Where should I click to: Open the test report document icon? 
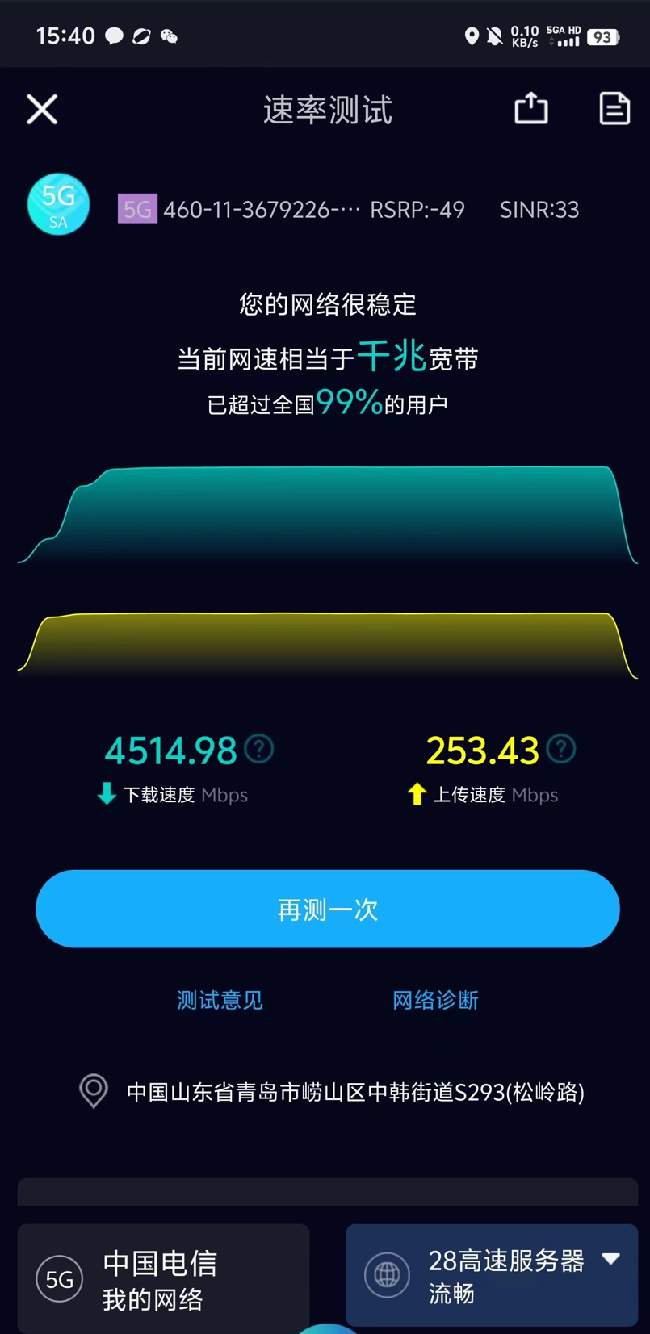point(614,108)
